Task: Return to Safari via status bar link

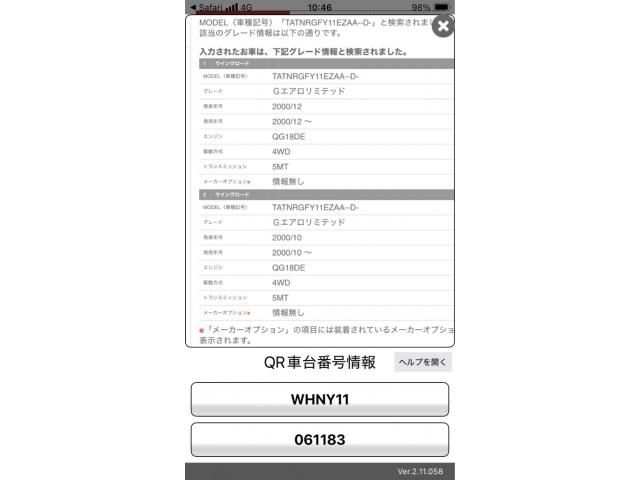Action: pos(207,7)
